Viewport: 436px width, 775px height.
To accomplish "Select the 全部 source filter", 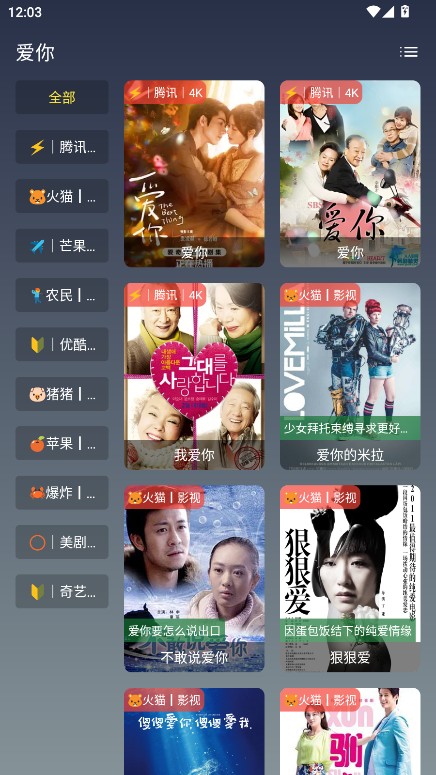I will pos(62,97).
